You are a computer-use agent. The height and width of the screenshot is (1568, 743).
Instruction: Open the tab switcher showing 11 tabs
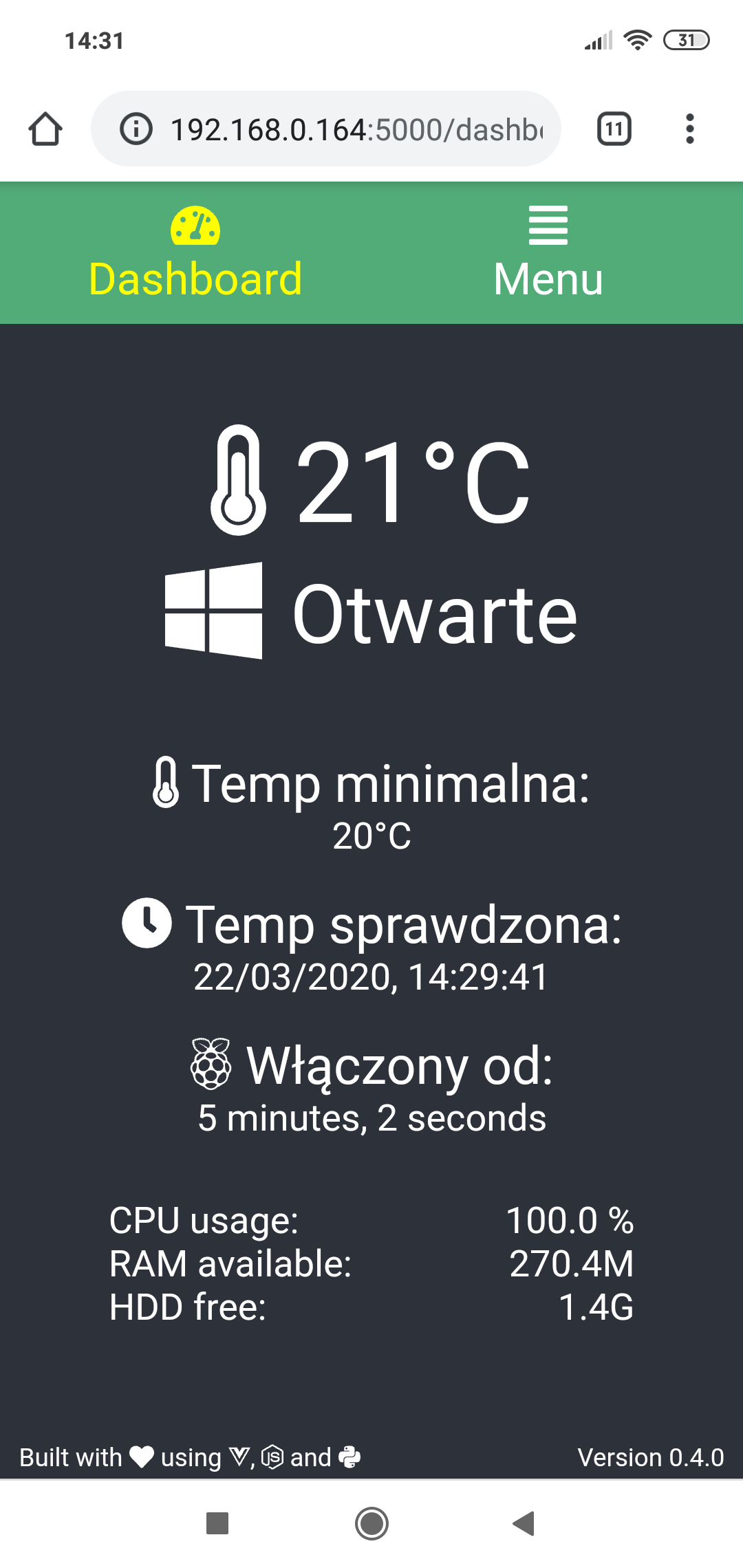point(614,129)
